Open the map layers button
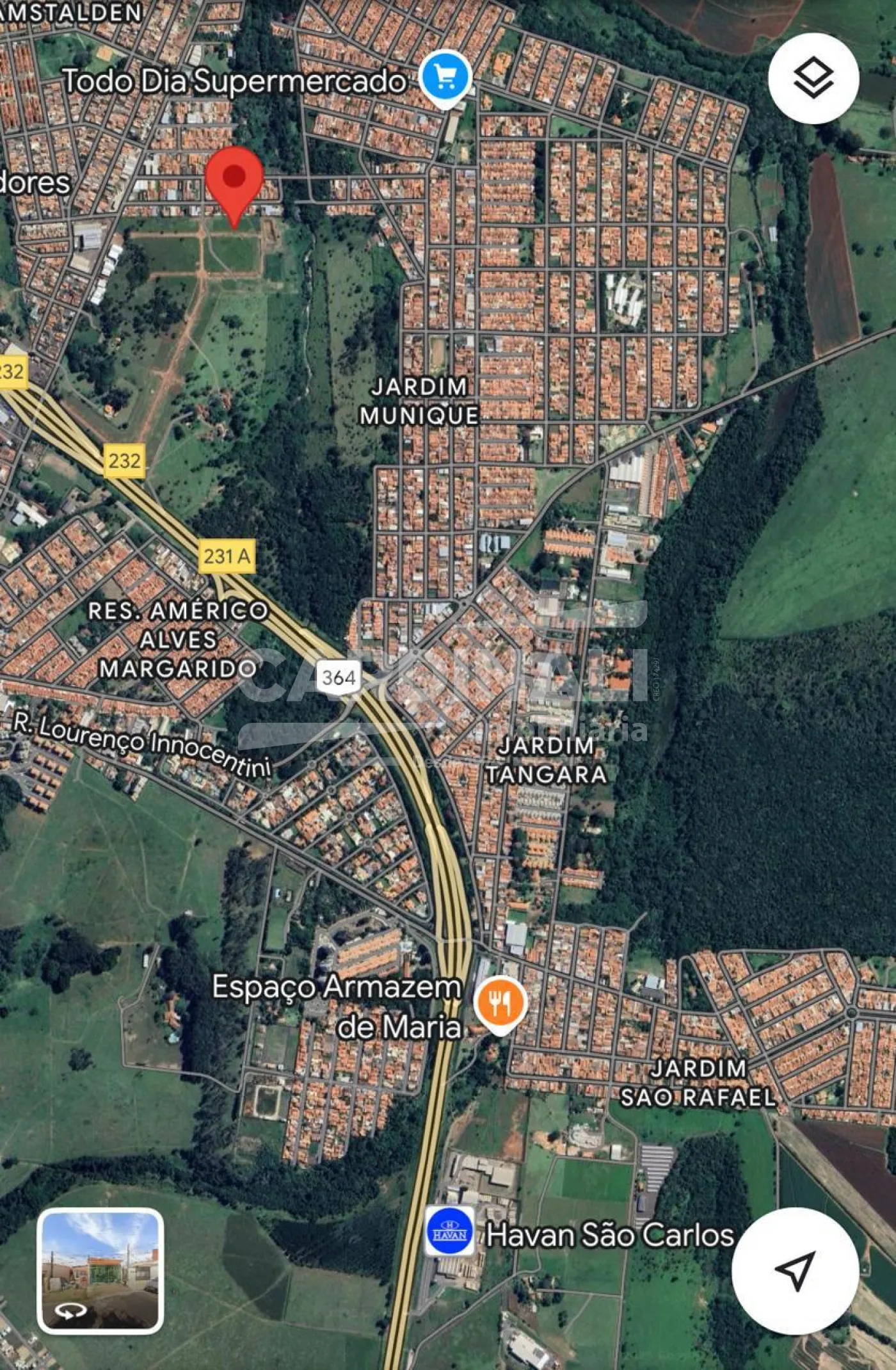Image resolution: width=896 pixels, height=1370 pixels. click(x=813, y=79)
